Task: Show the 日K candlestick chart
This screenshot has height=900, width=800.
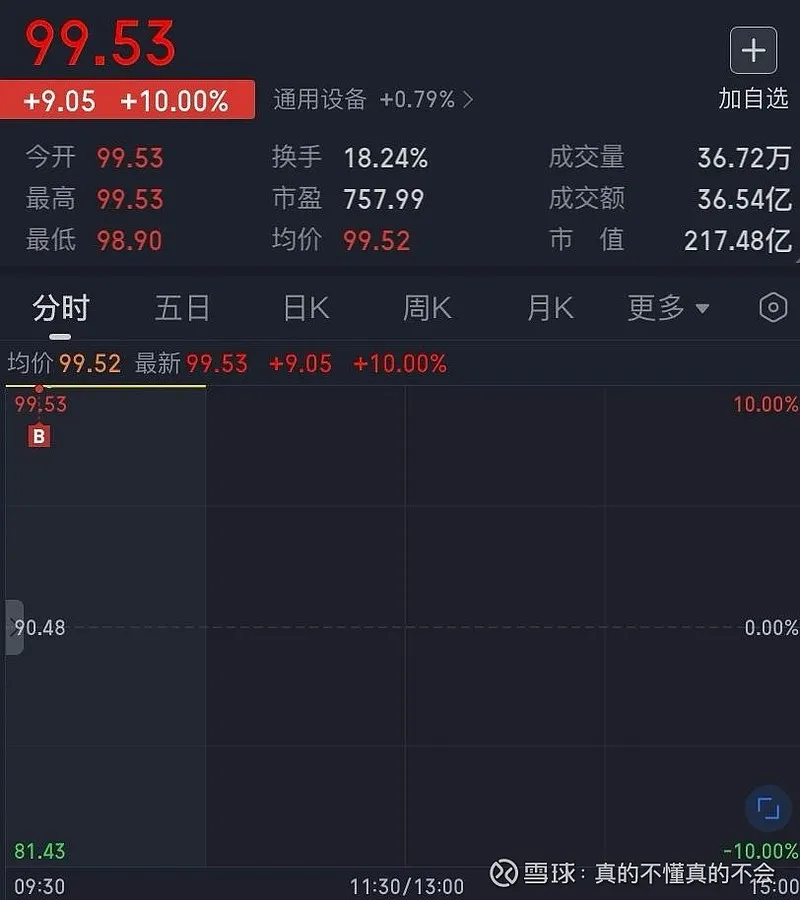Action: pos(306,308)
